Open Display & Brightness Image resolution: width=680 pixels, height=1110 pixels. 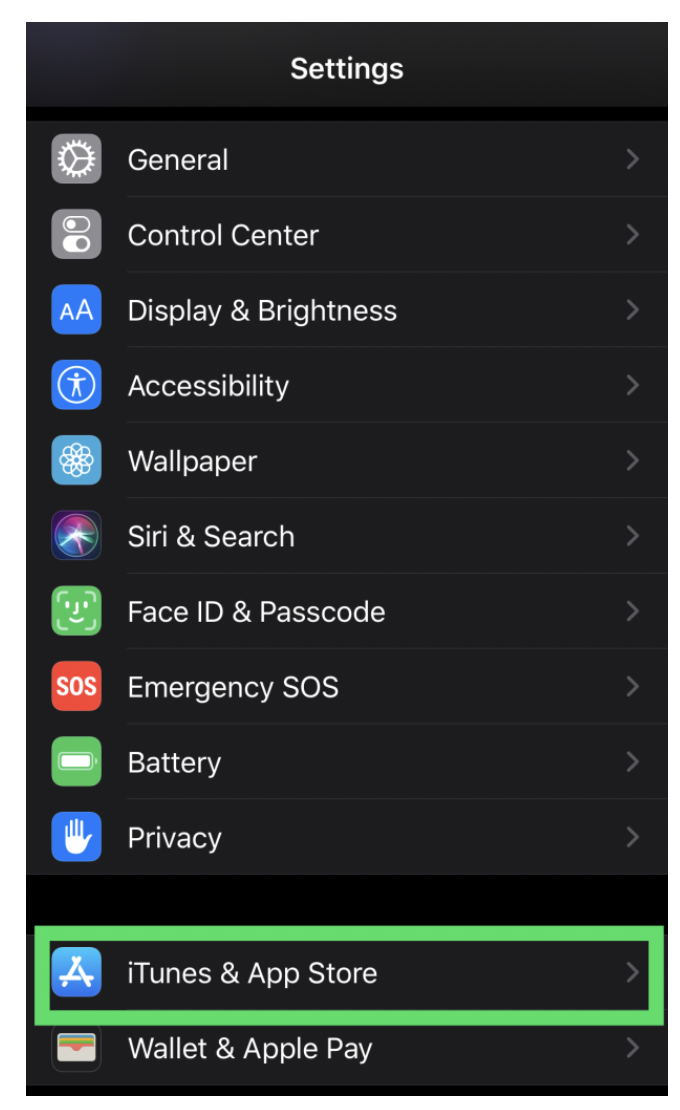tap(262, 311)
